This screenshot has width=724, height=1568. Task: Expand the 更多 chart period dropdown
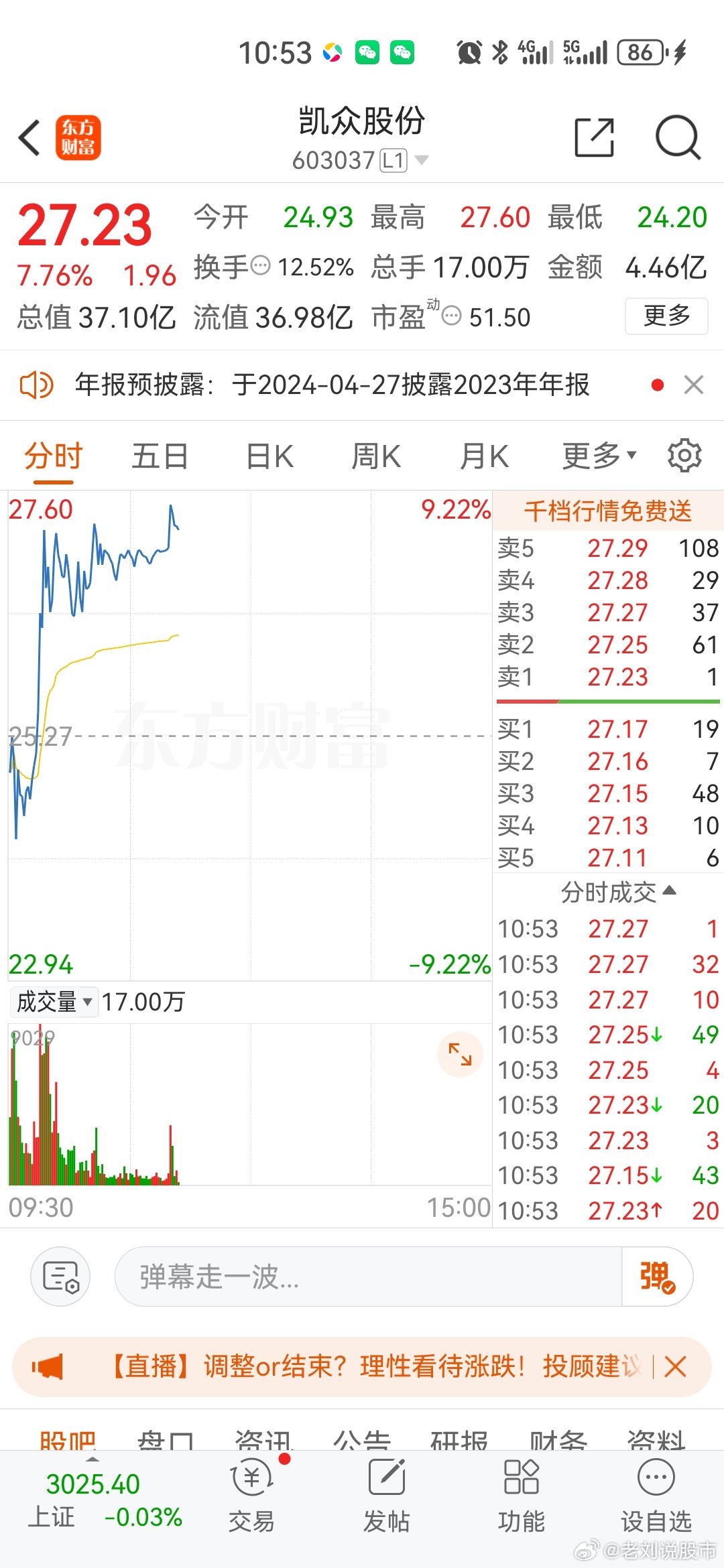pyautogui.click(x=599, y=456)
